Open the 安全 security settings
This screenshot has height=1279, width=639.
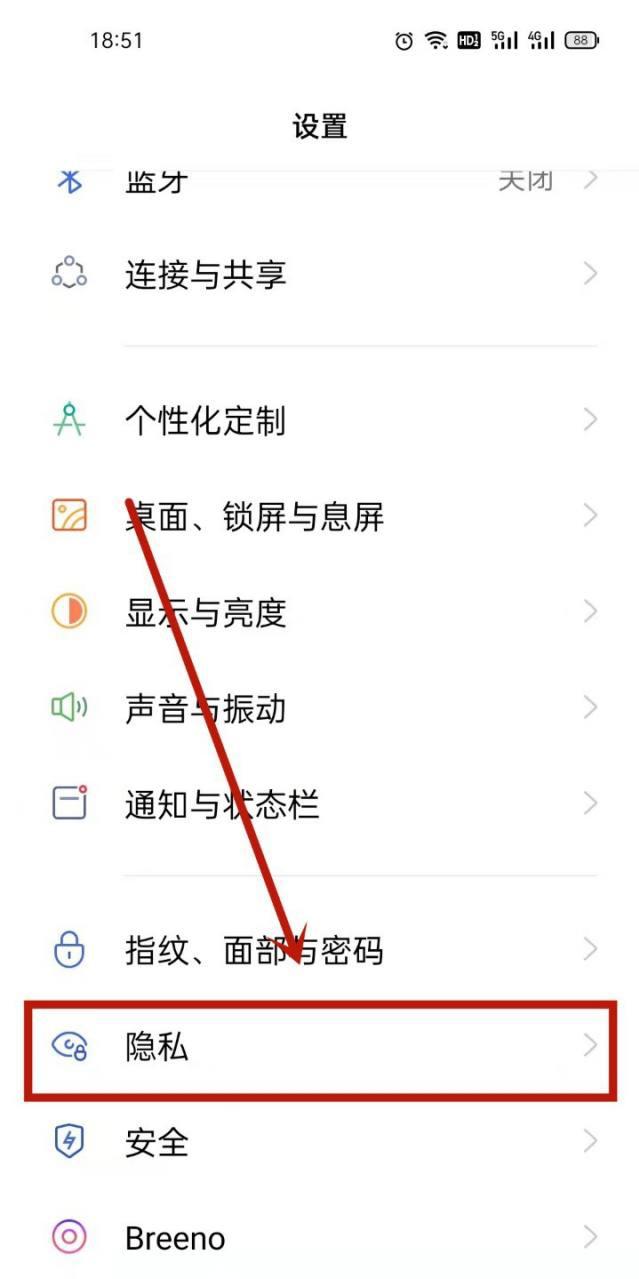[x=320, y=1142]
